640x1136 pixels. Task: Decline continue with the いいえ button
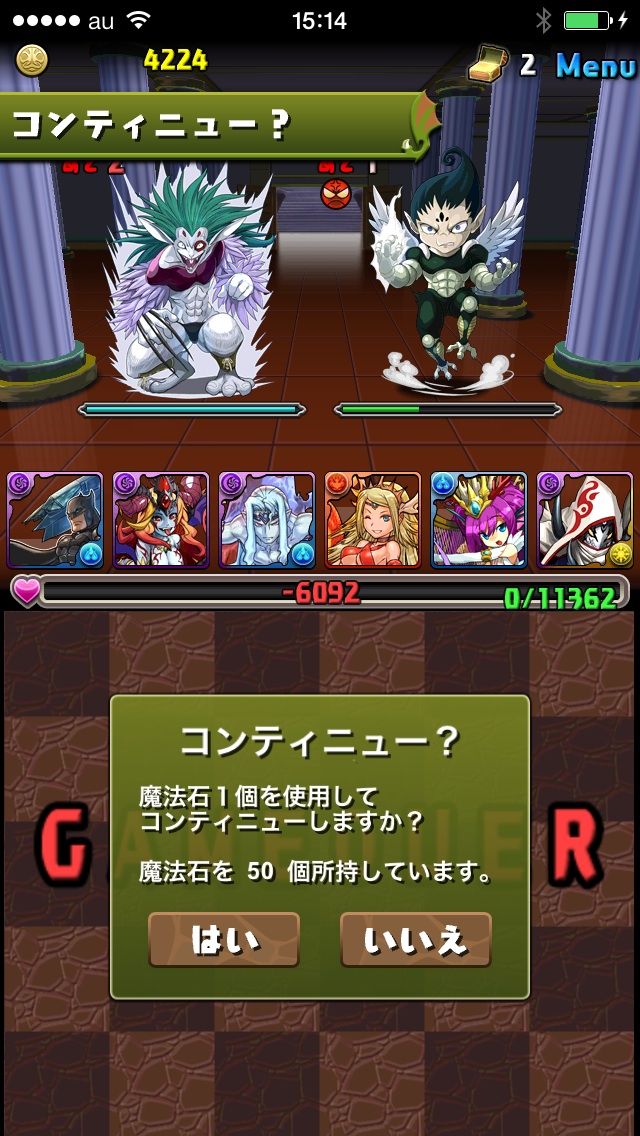416,940
